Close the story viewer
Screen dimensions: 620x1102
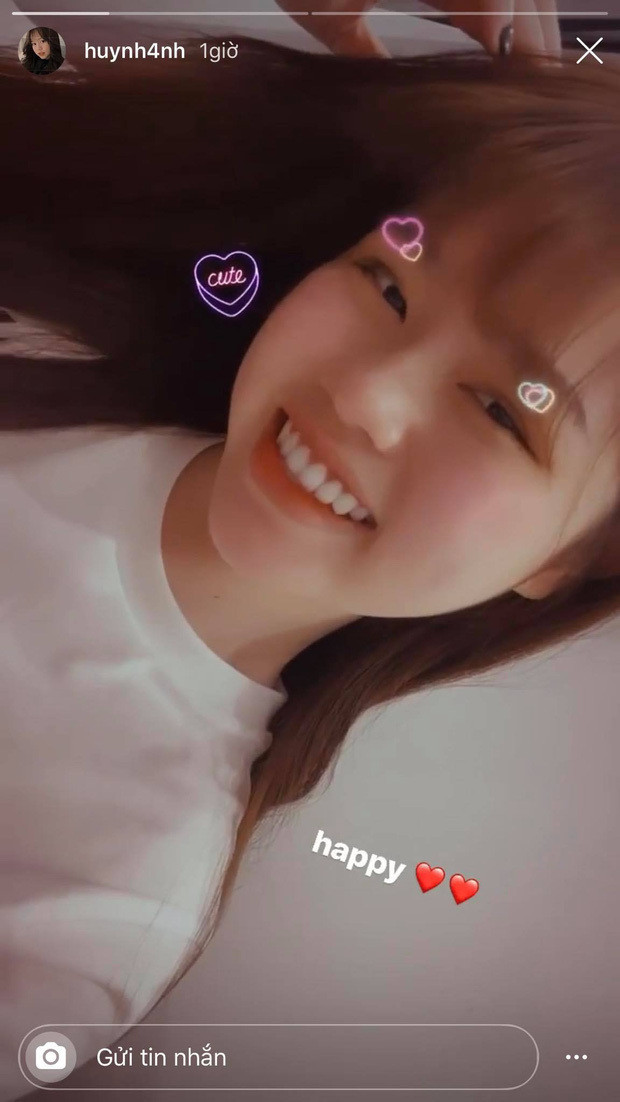pos(589,51)
